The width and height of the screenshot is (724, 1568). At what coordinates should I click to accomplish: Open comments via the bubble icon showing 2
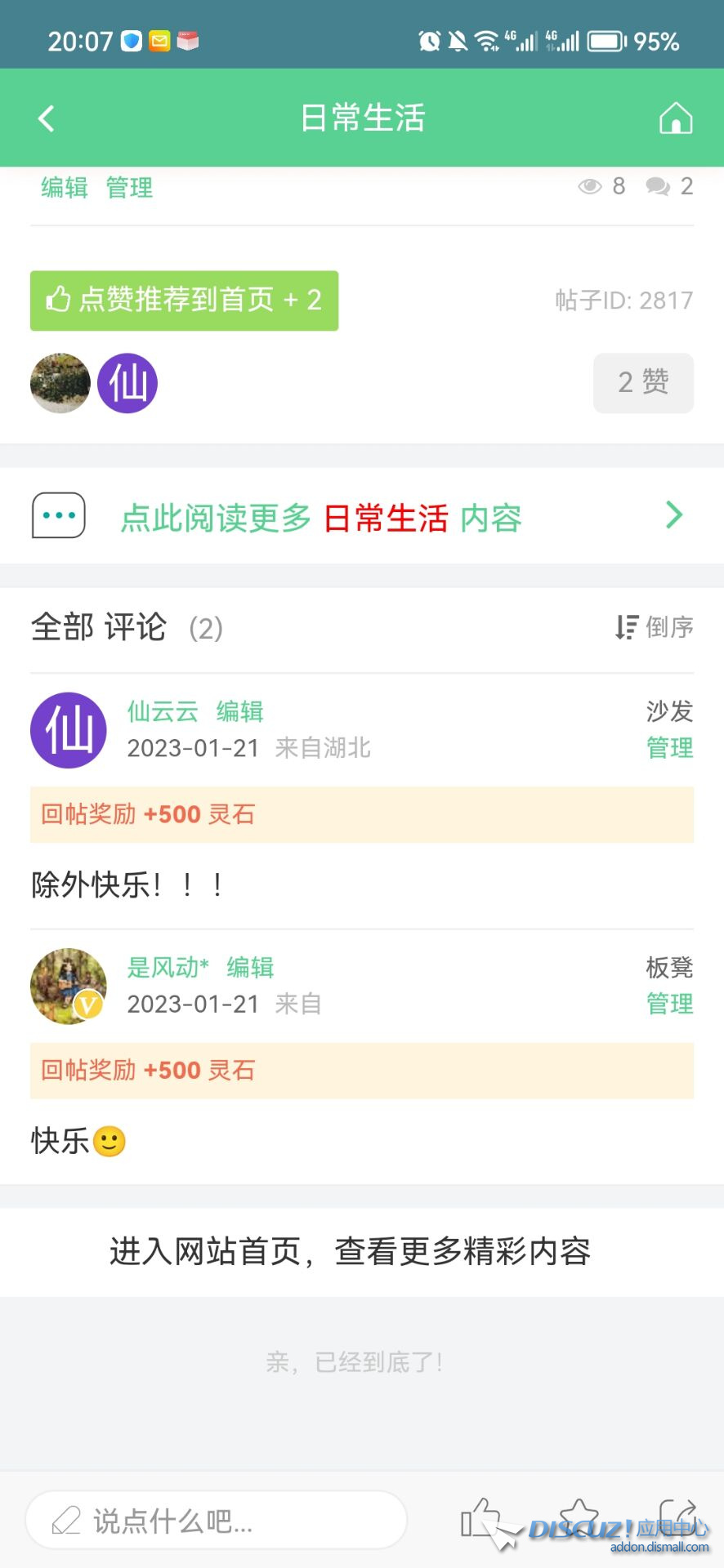(659, 186)
